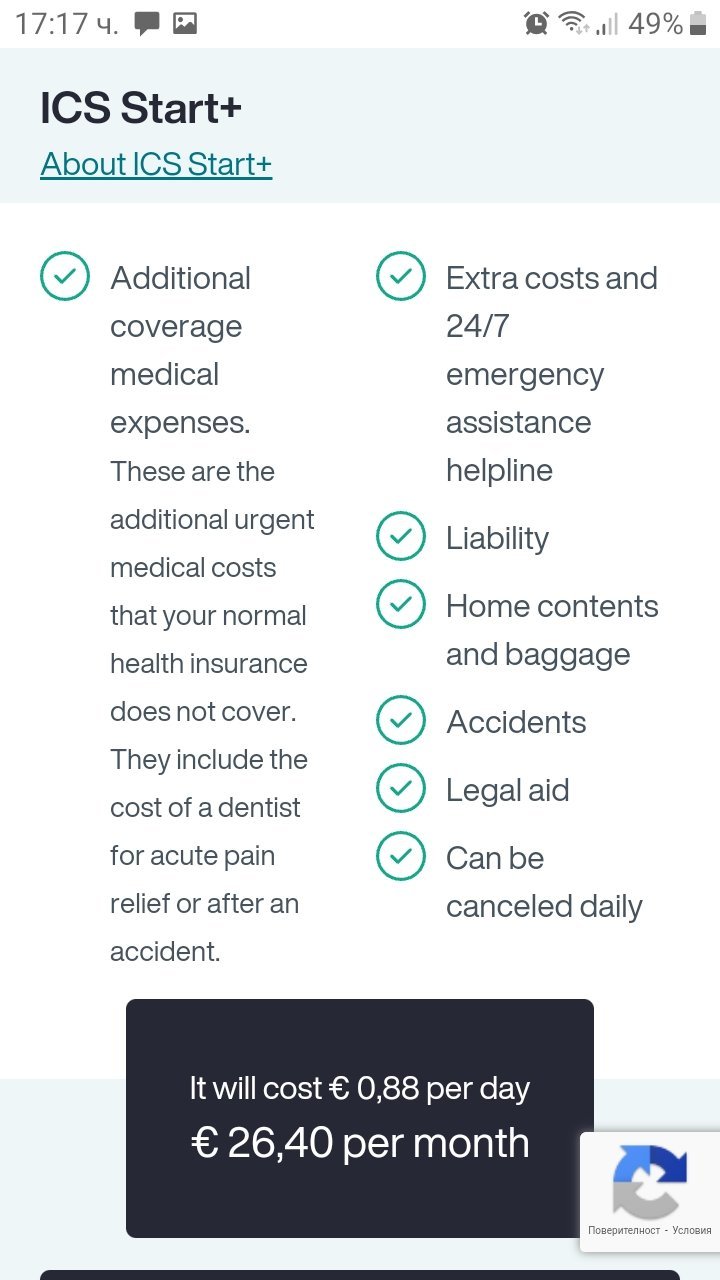The height and width of the screenshot is (1280, 720).
Task: Open the reCAPTCHA privacy link
Action: tap(624, 1230)
